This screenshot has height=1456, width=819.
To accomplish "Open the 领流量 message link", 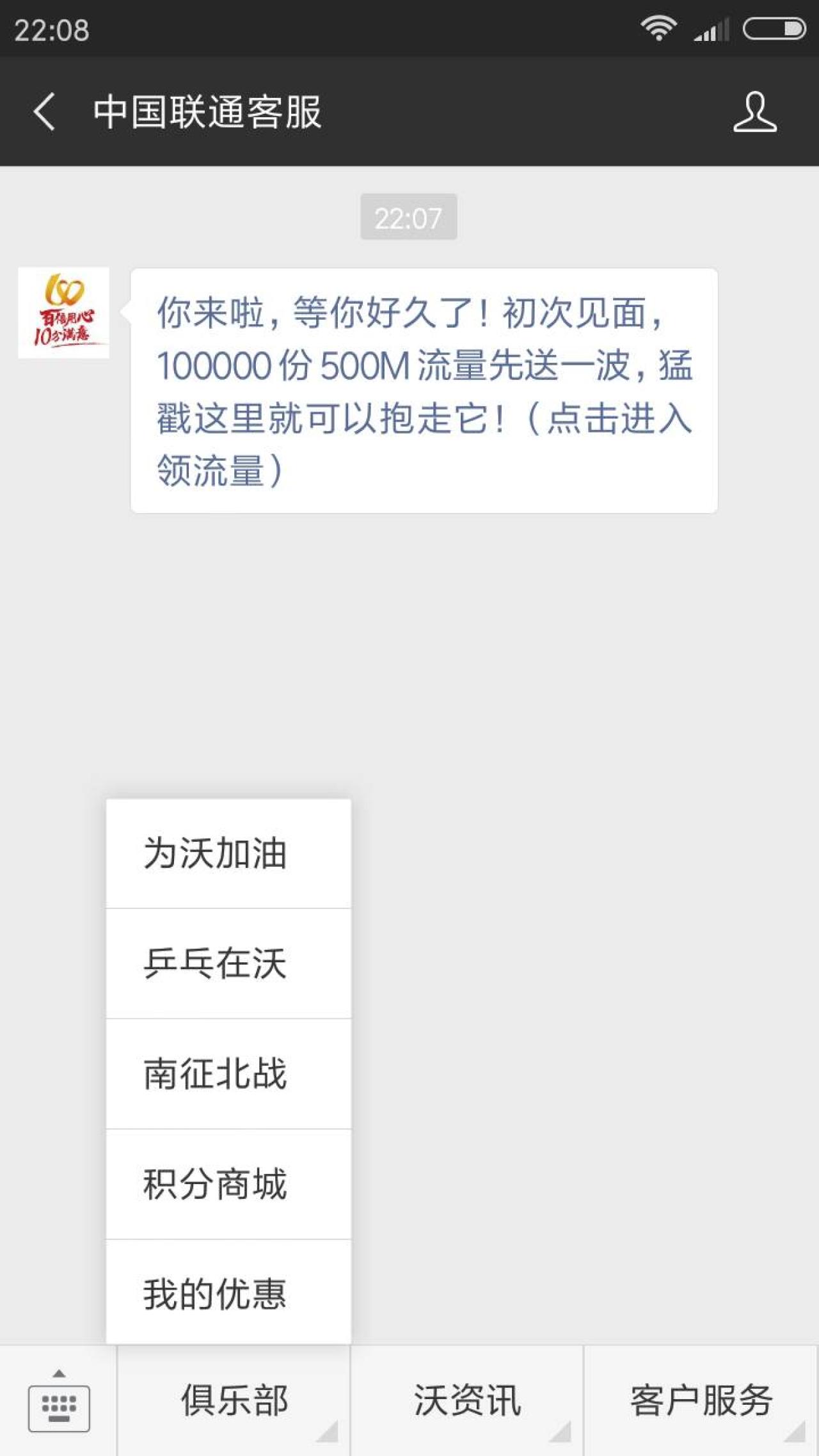I will click(x=424, y=390).
